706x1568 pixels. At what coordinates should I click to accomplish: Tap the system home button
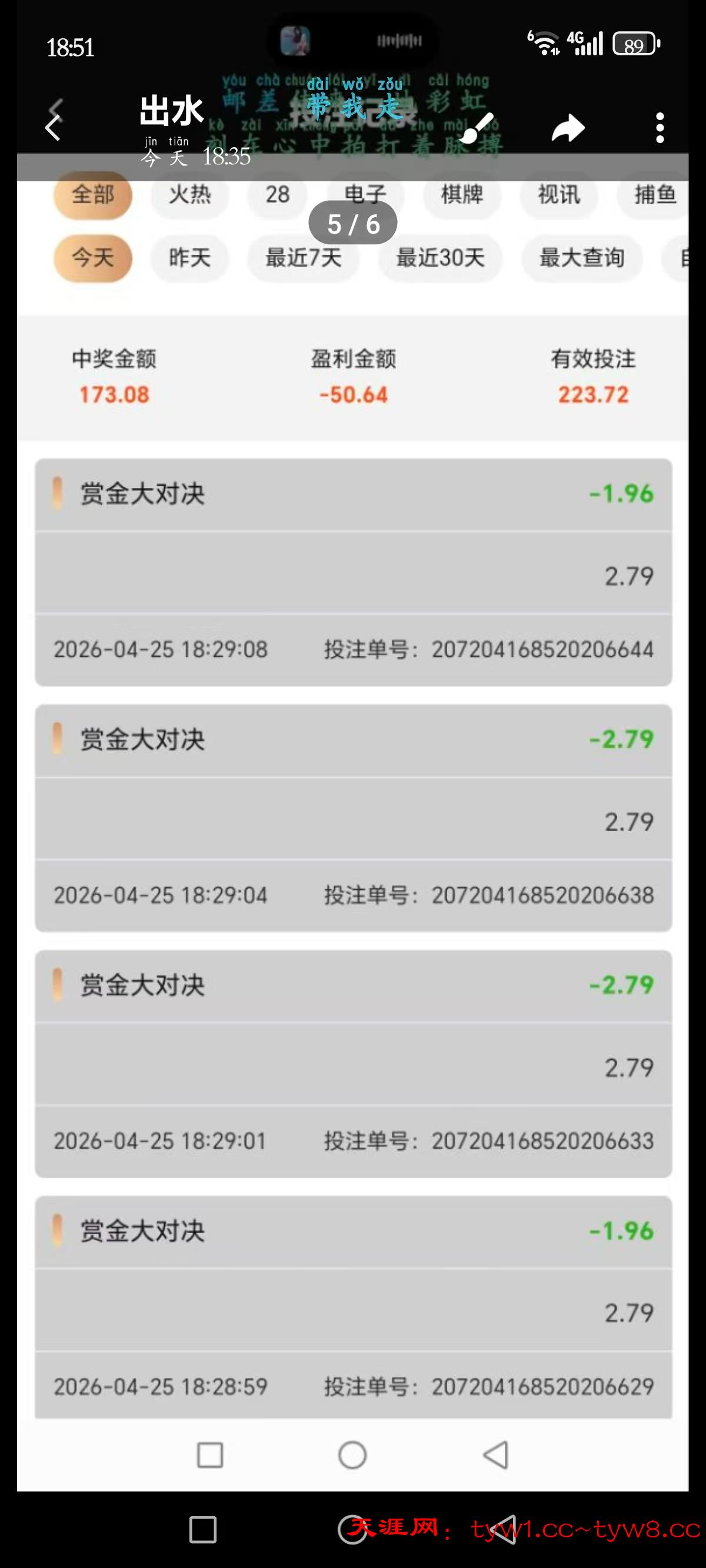coord(352,1530)
